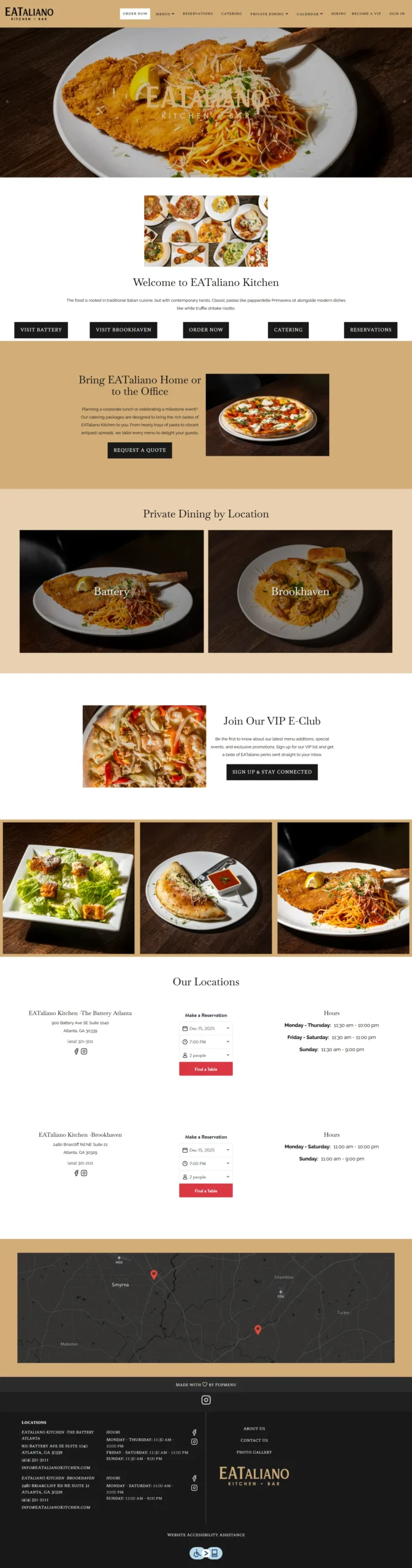Go to Sign In page
The width and height of the screenshot is (412, 1568).
(397, 13)
